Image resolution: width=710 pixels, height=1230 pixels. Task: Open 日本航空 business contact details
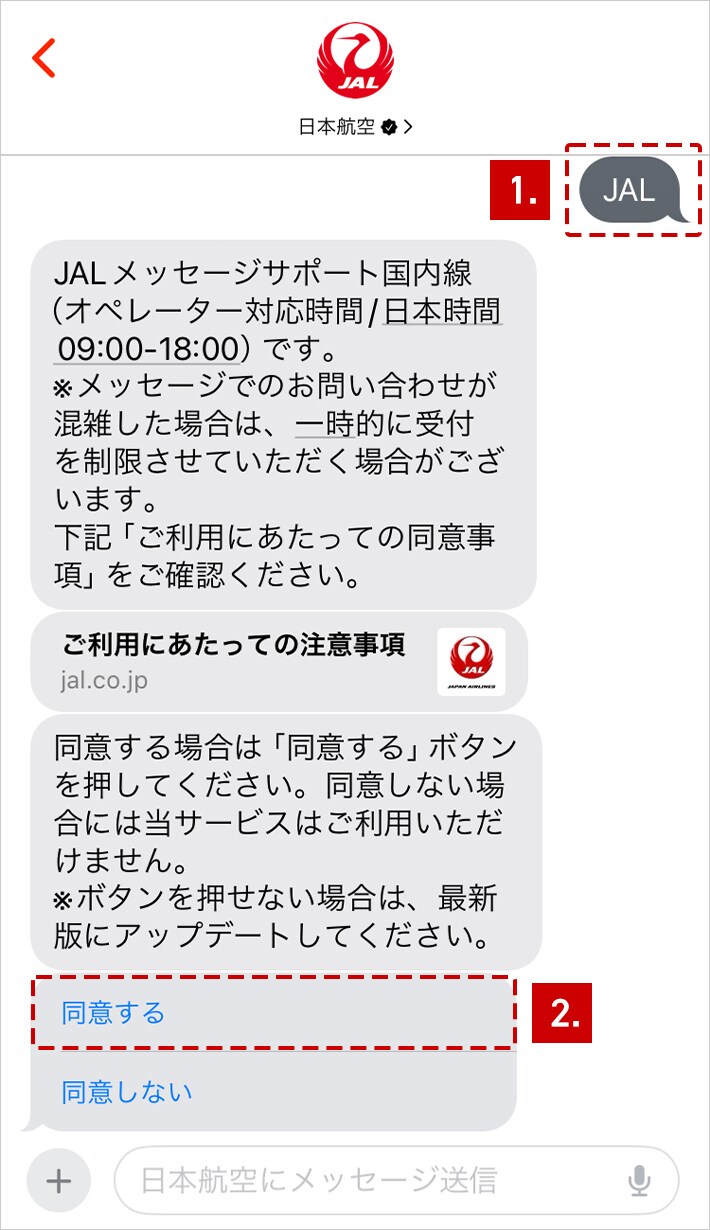(355, 127)
